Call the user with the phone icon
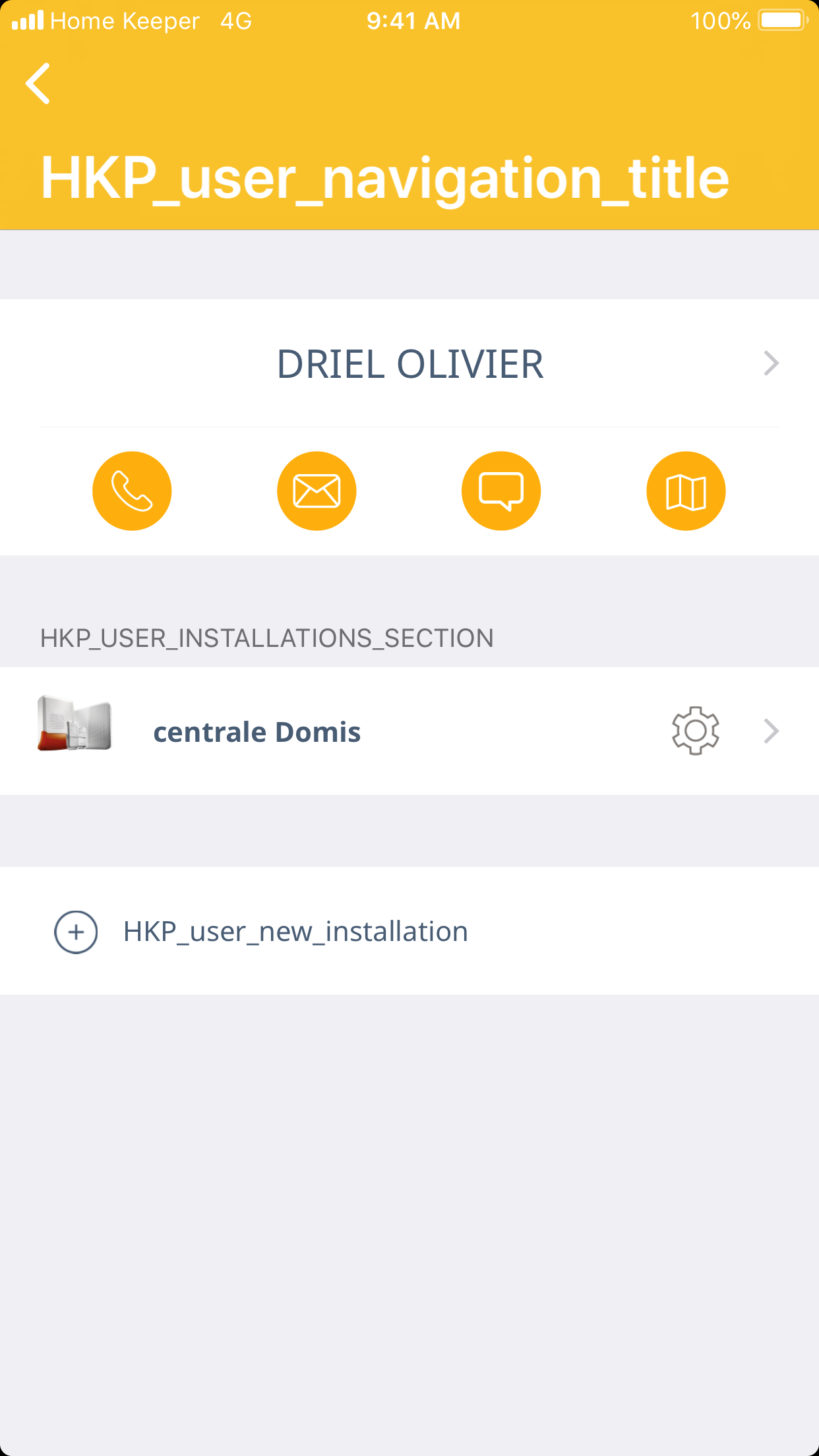Image resolution: width=819 pixels, height=1456 pixels. [x=132, y=491]
